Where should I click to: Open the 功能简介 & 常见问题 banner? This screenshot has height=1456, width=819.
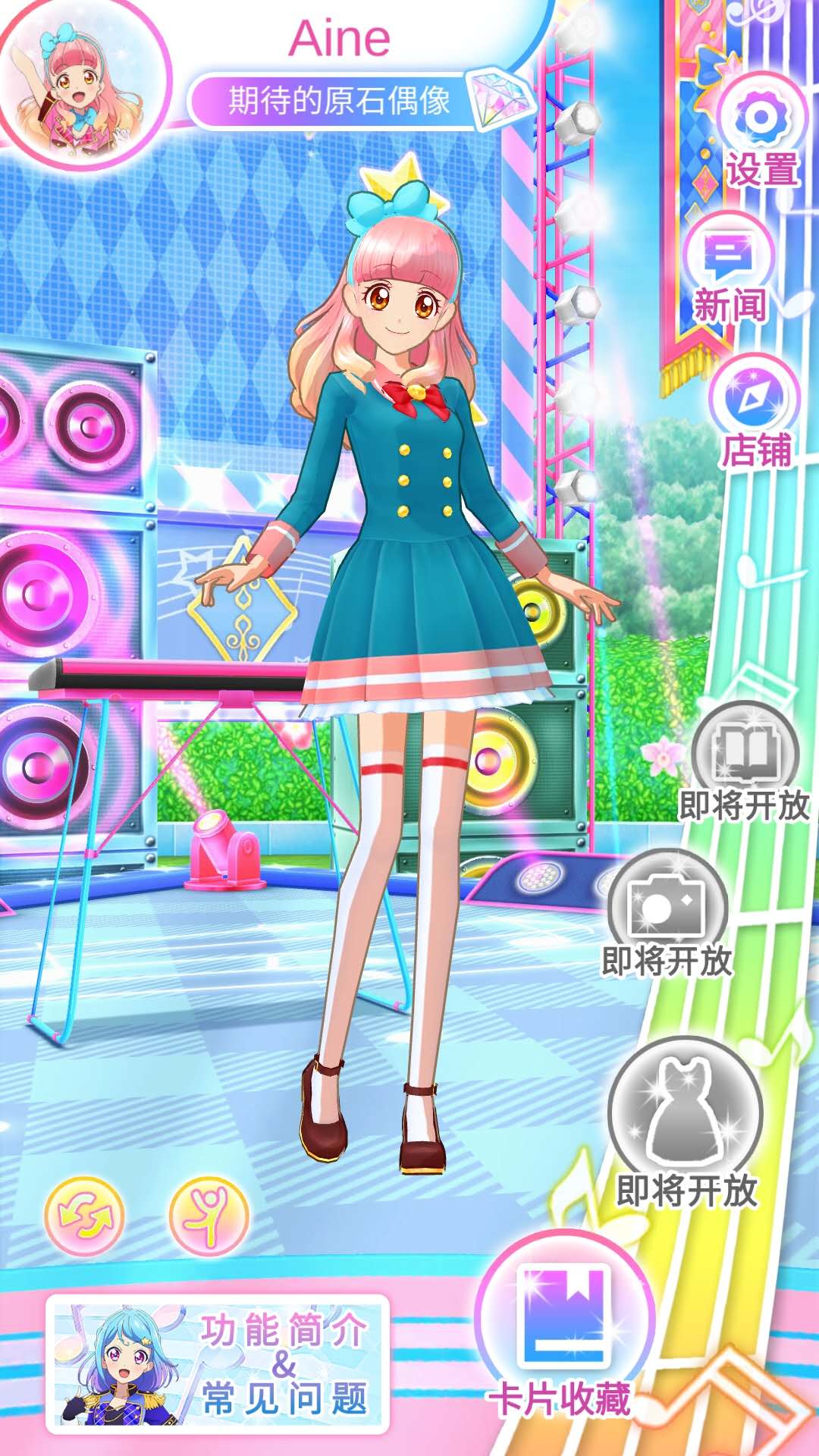pyautogui.click(x=218, y=1363)
